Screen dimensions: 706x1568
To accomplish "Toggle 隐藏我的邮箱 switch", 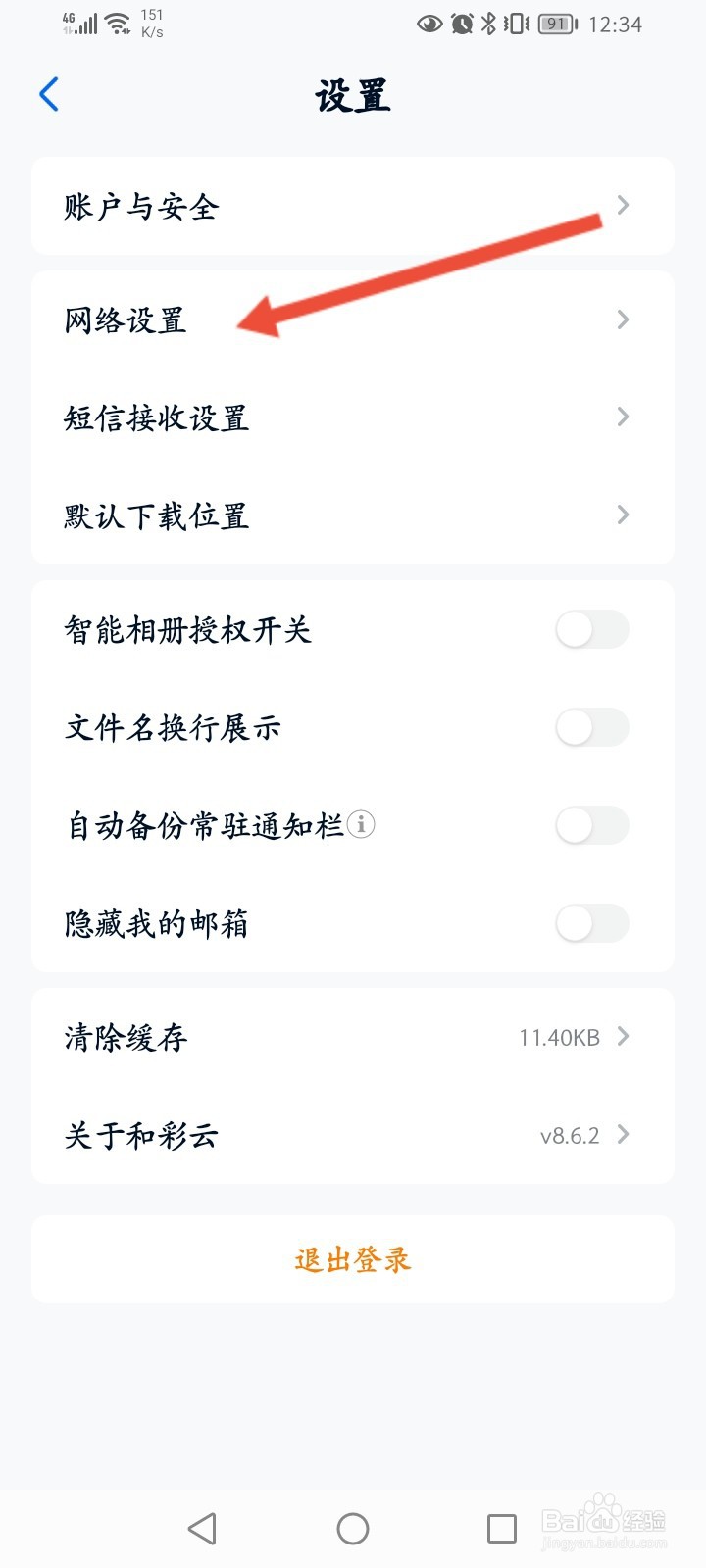I will pyautogui.click(x=591, y=923).
